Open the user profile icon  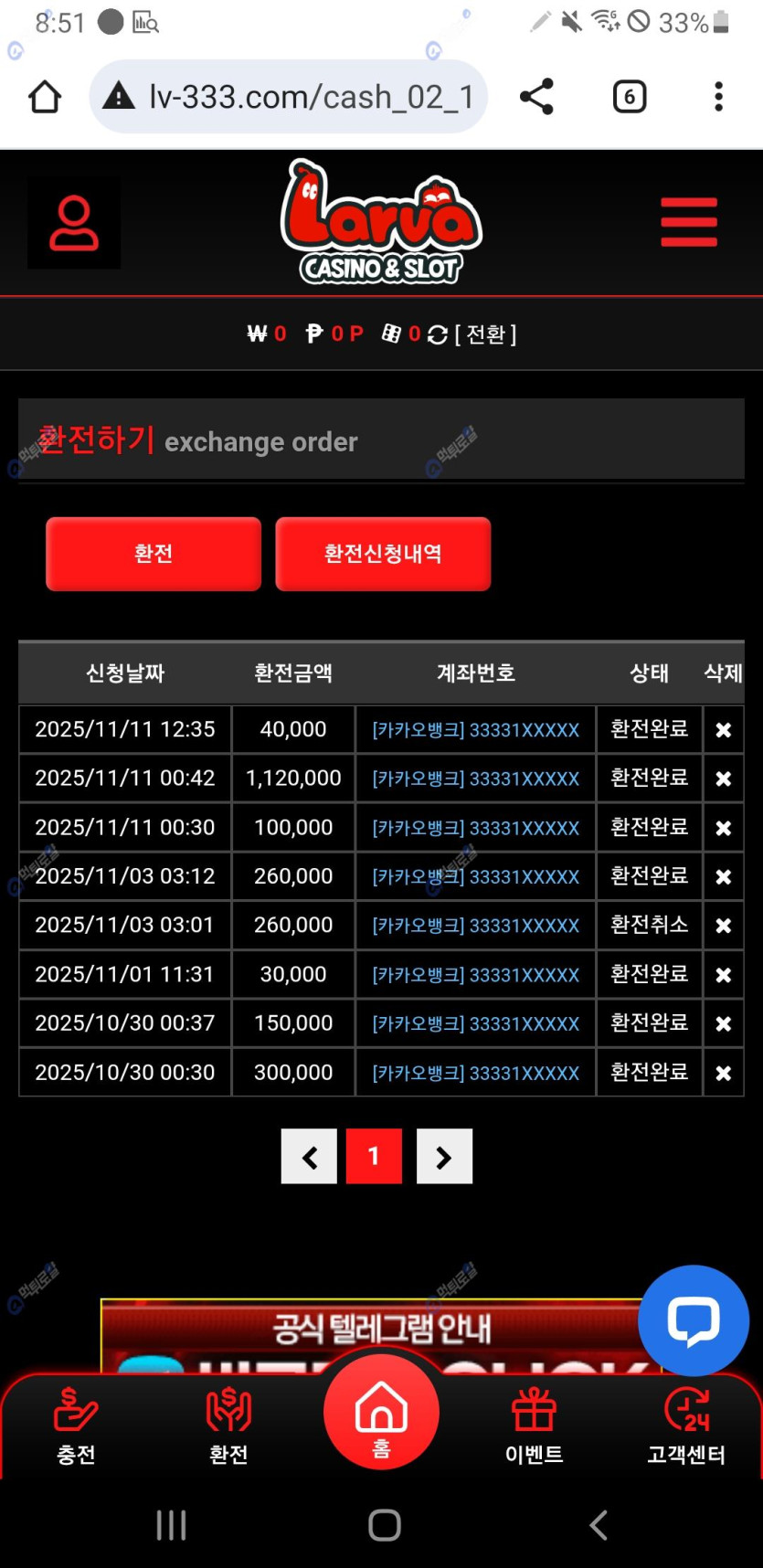tap(74, 223)
